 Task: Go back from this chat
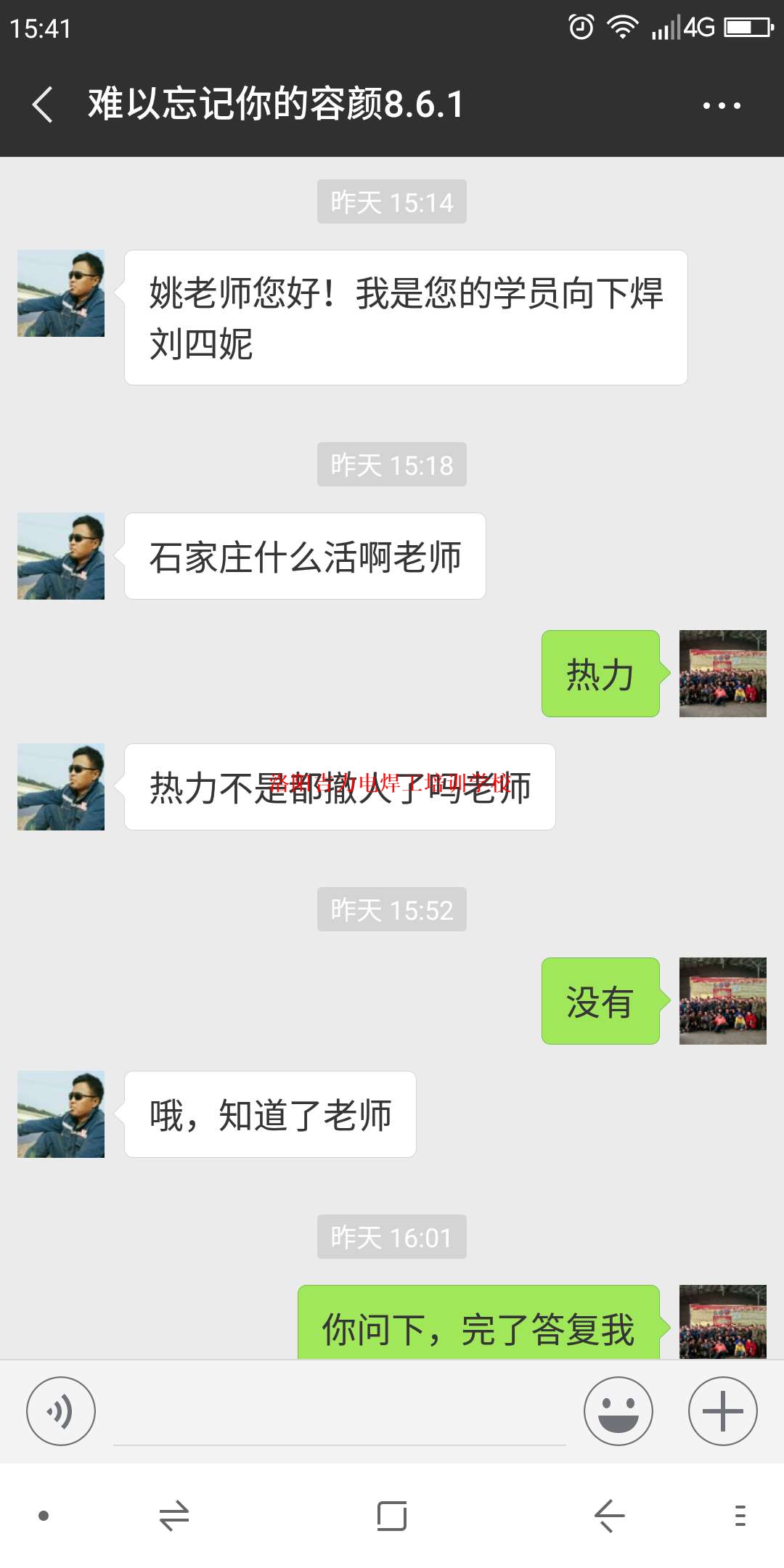pos(44,105)
